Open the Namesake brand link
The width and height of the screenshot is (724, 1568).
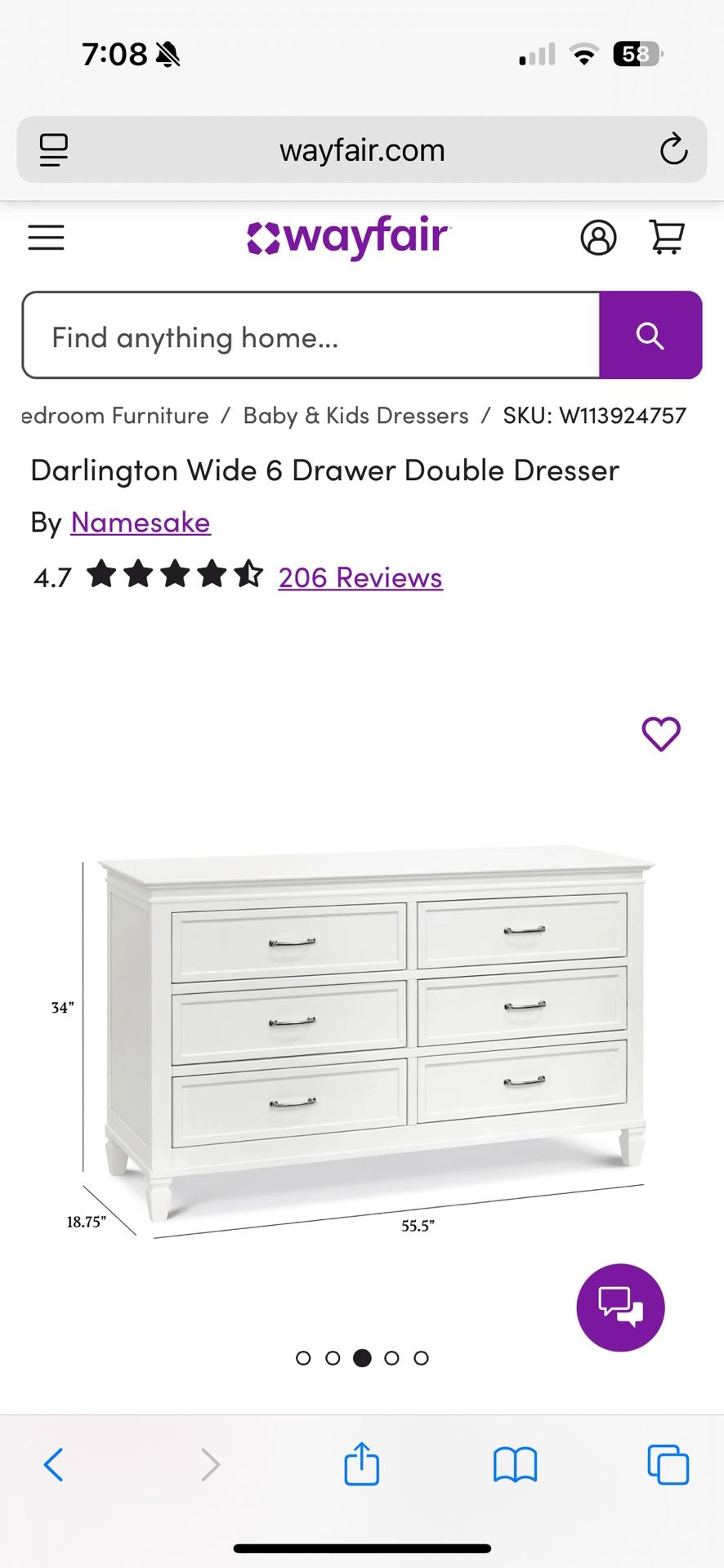(x=140, y=522)
